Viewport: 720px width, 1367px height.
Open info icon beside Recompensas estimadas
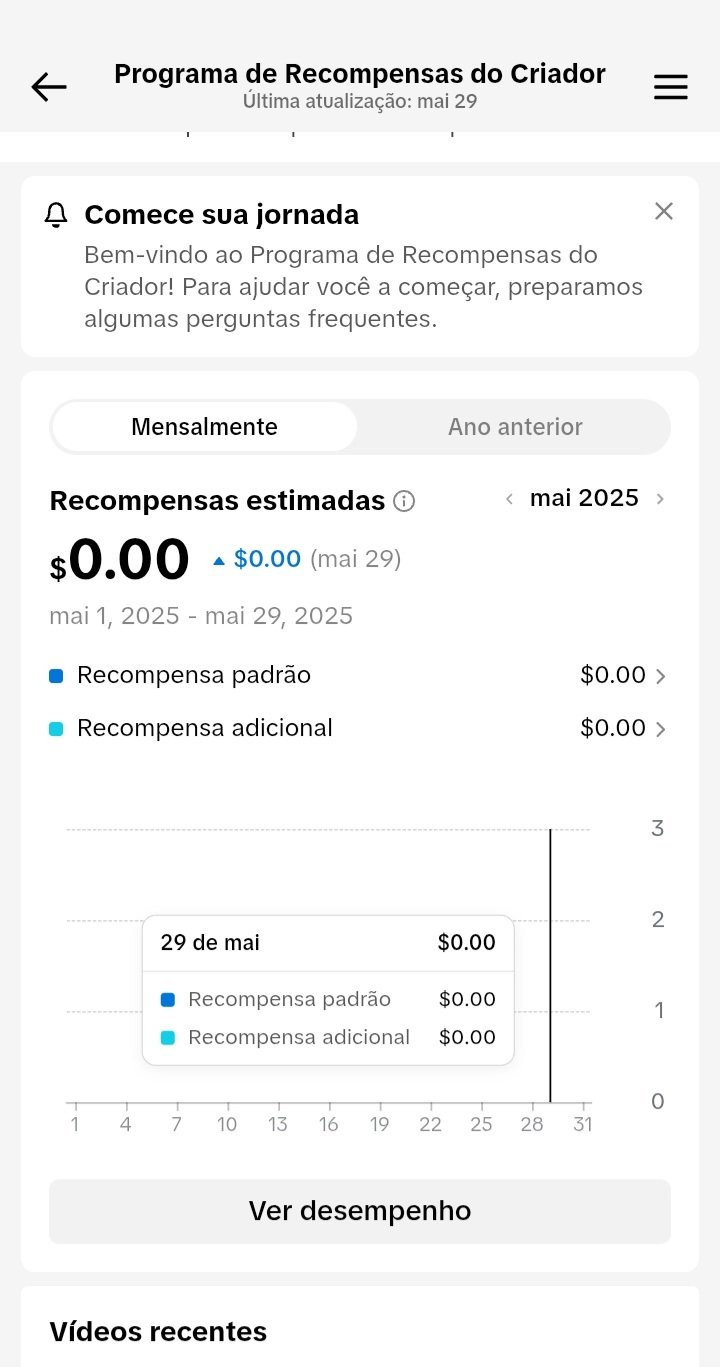pos(404,501)
